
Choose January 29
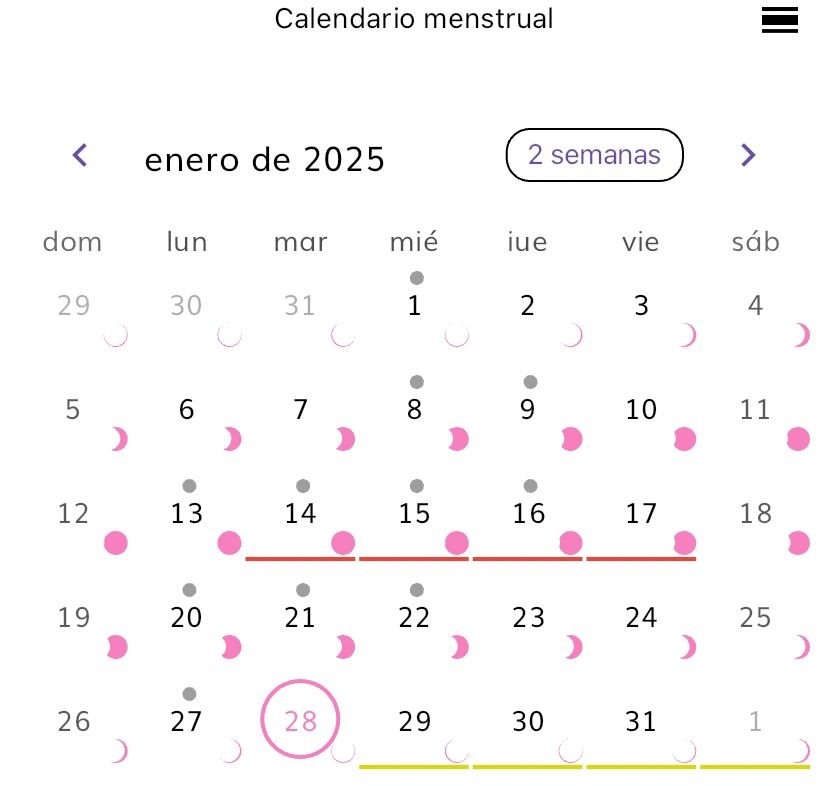point(414,721)
